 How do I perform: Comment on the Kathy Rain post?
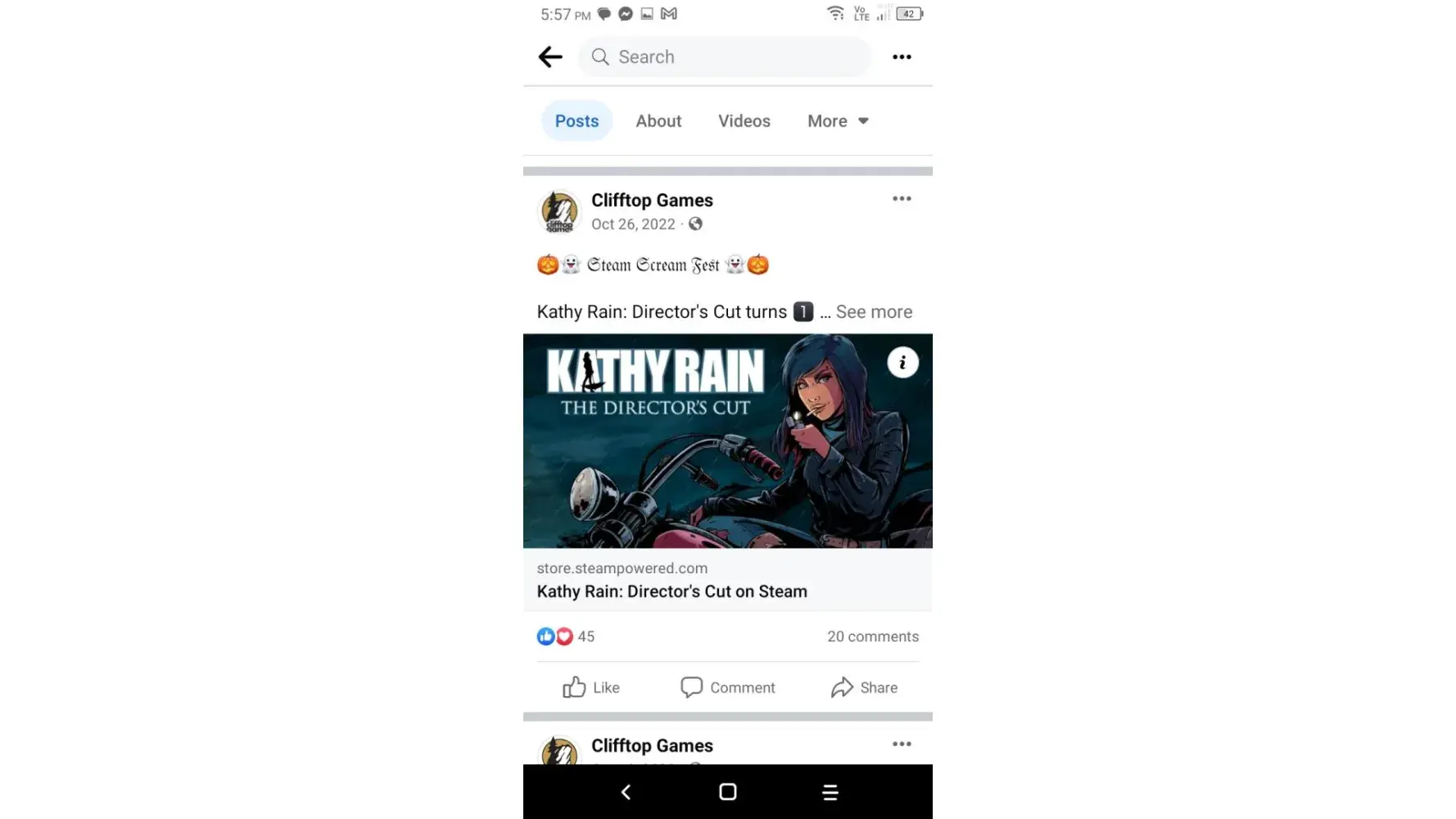click(x=727, y=688)
